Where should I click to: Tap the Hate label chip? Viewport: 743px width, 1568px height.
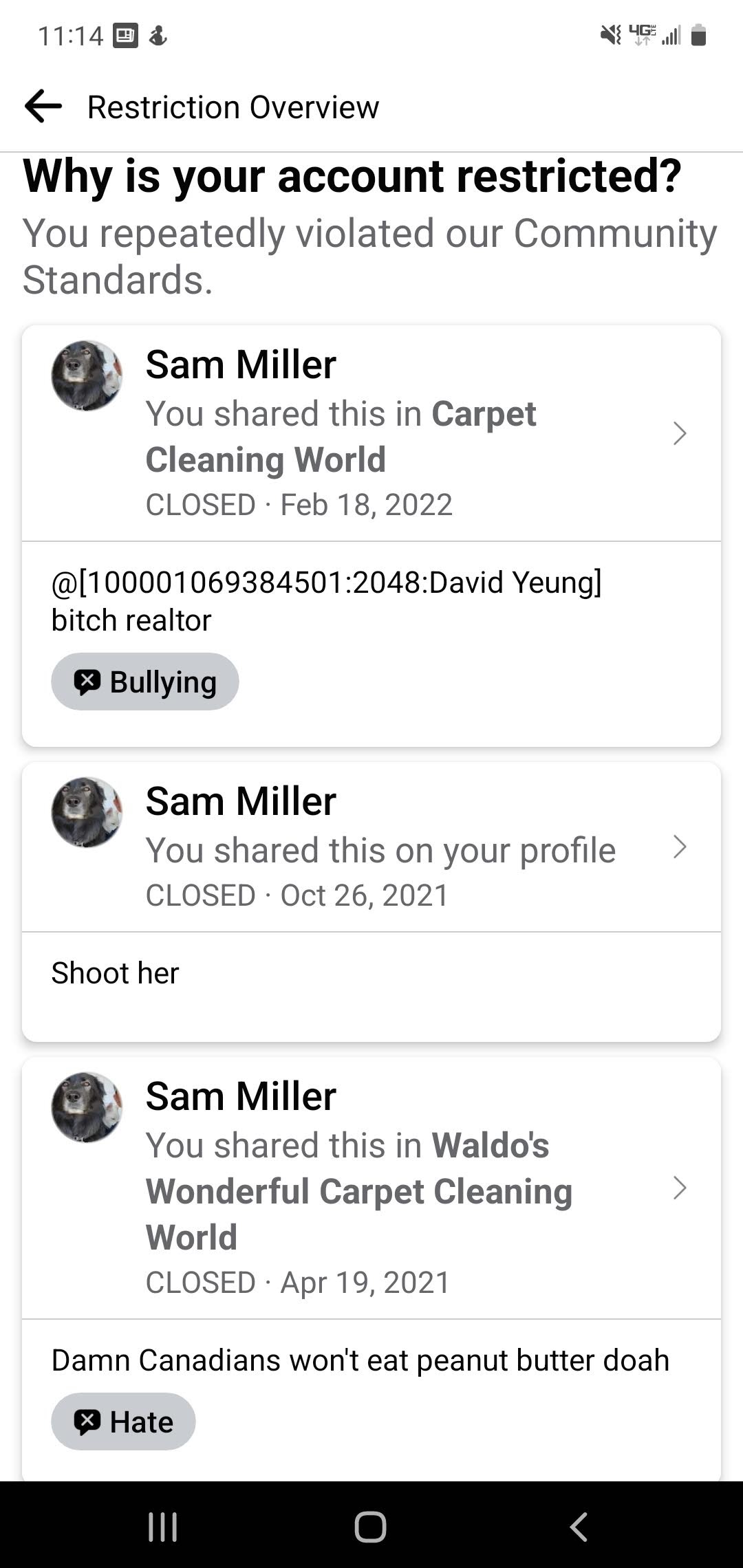[x=123, y=1422]
